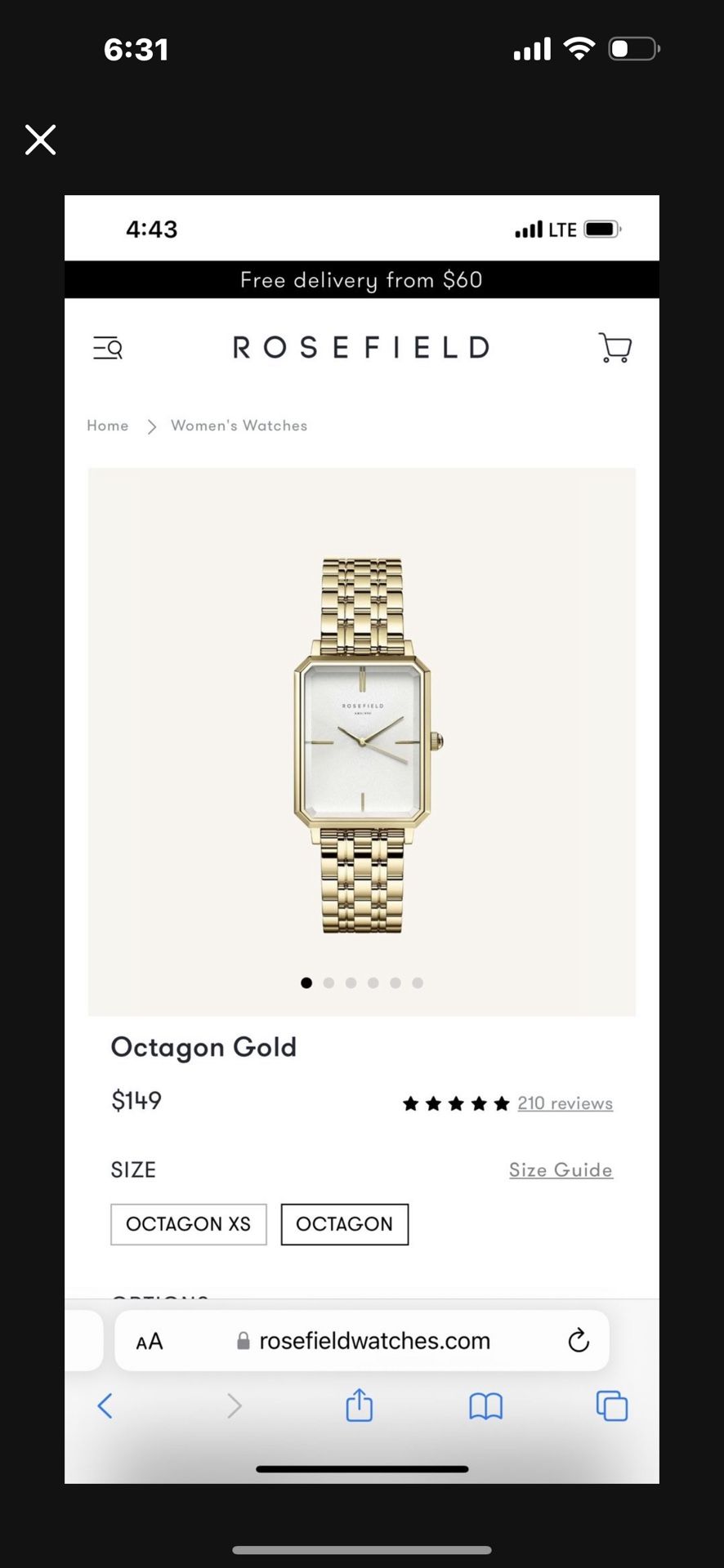Tap the ROSEFIELD logo
Image resolution: width=724 pixels, height=1568 pixels.
pos(360,347)
